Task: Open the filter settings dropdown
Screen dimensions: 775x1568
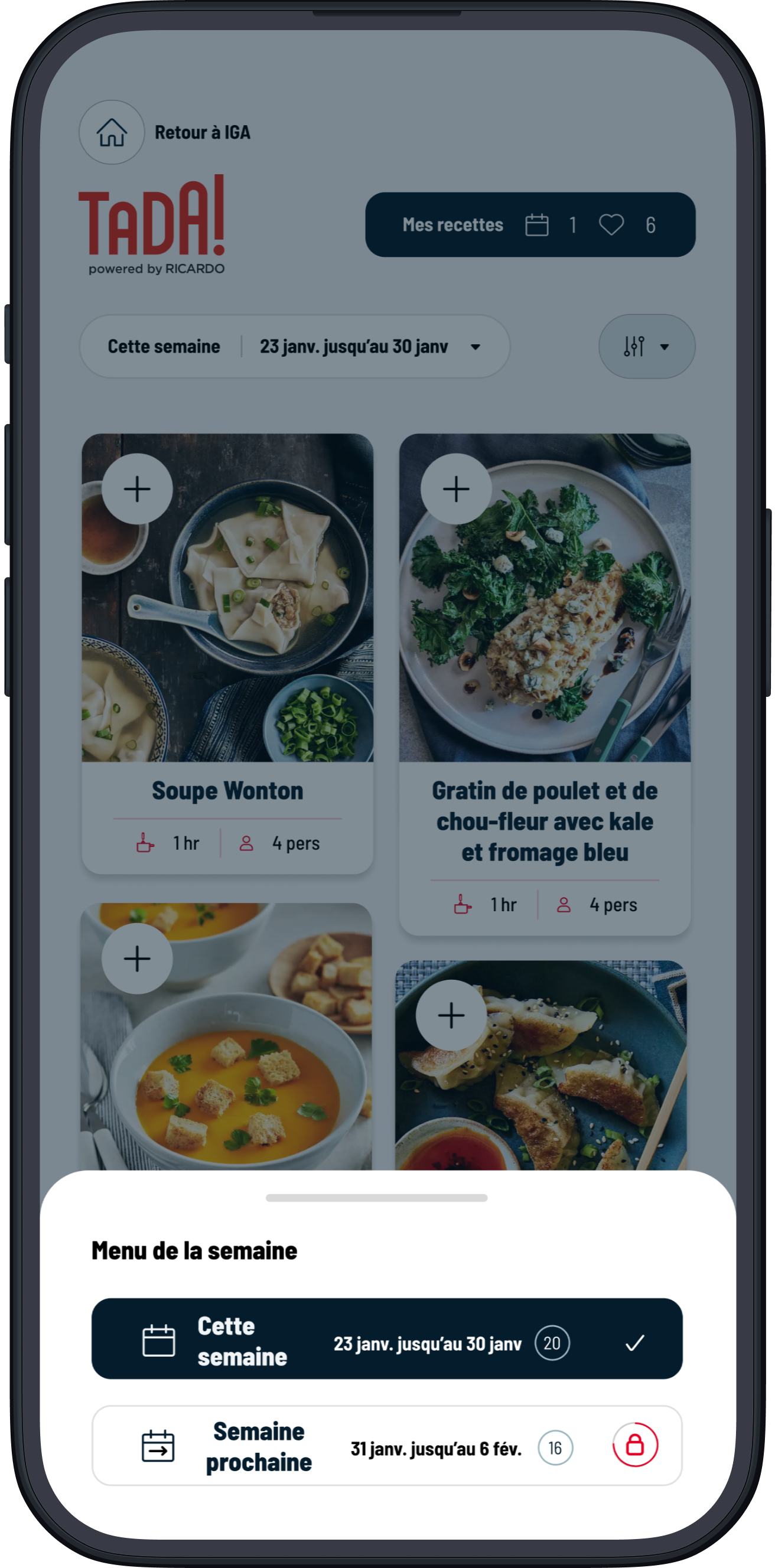Action: click(647, 346)
